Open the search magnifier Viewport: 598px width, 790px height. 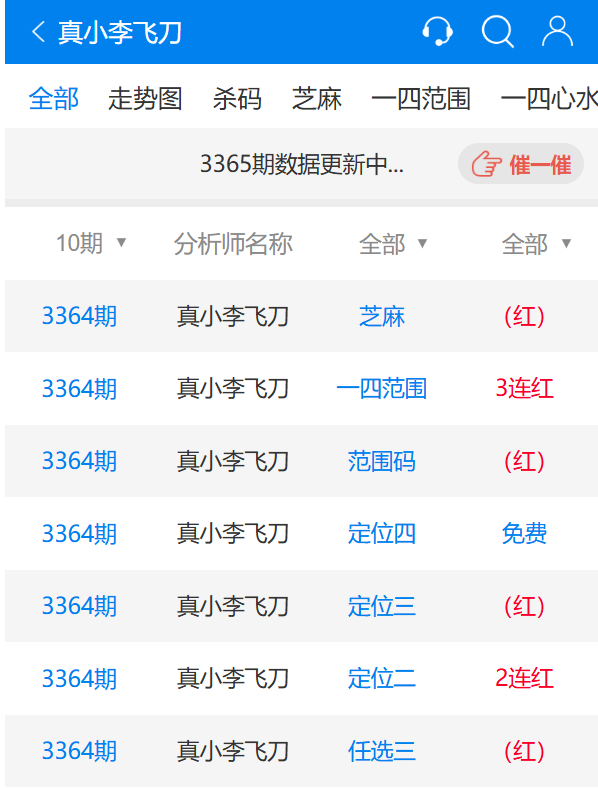click(x=497, y=32)
